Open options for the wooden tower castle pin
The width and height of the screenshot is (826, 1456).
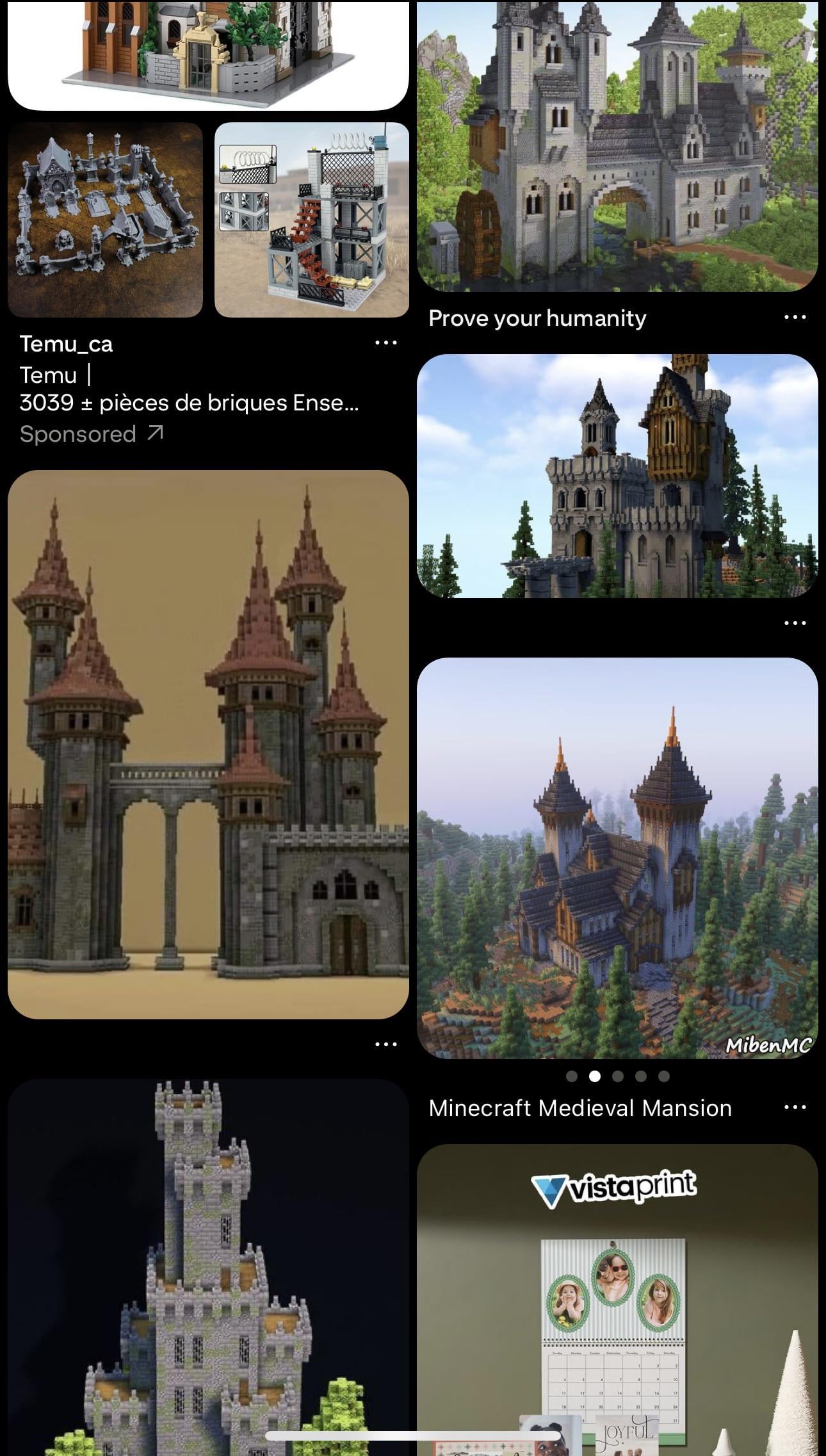795,623
